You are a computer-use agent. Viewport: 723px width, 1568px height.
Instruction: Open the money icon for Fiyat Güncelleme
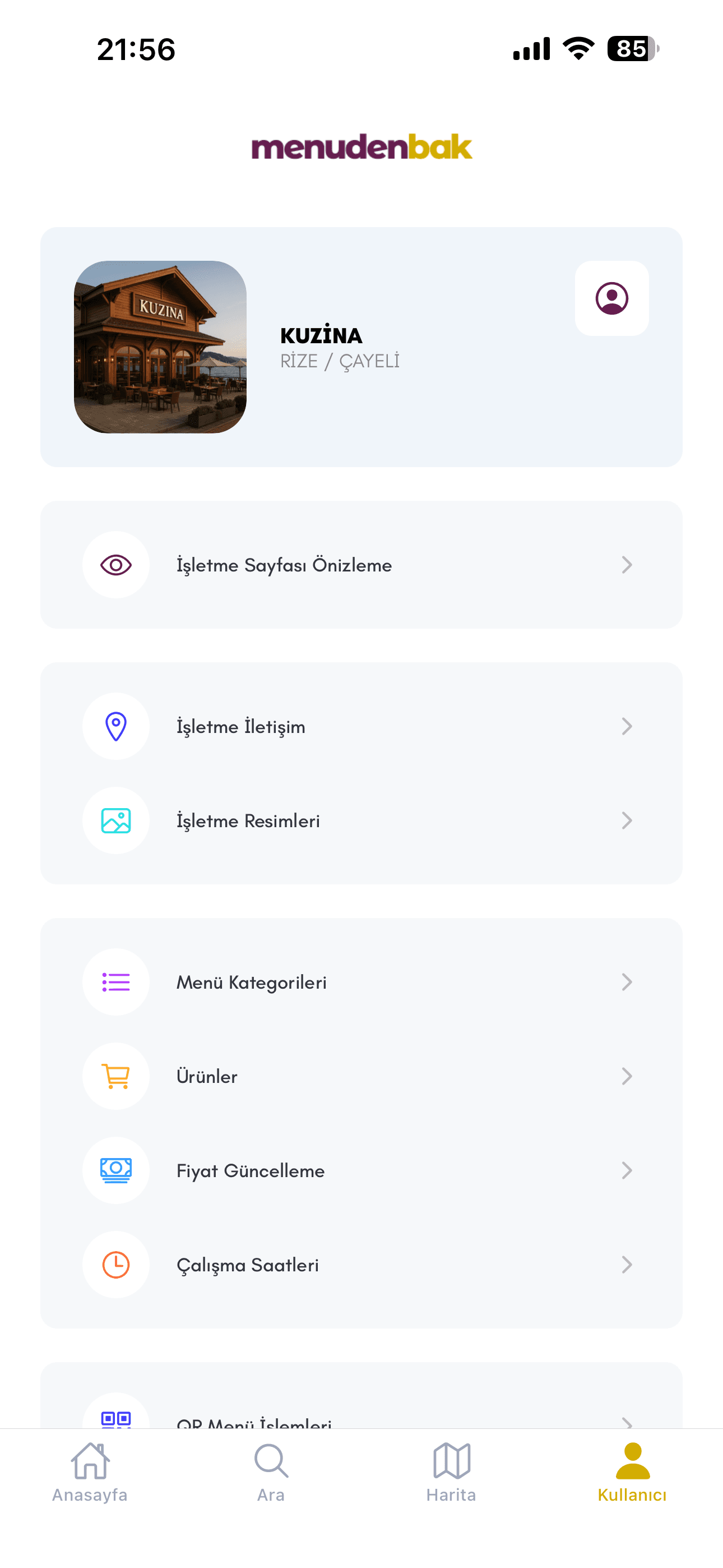coord(115,1170)
